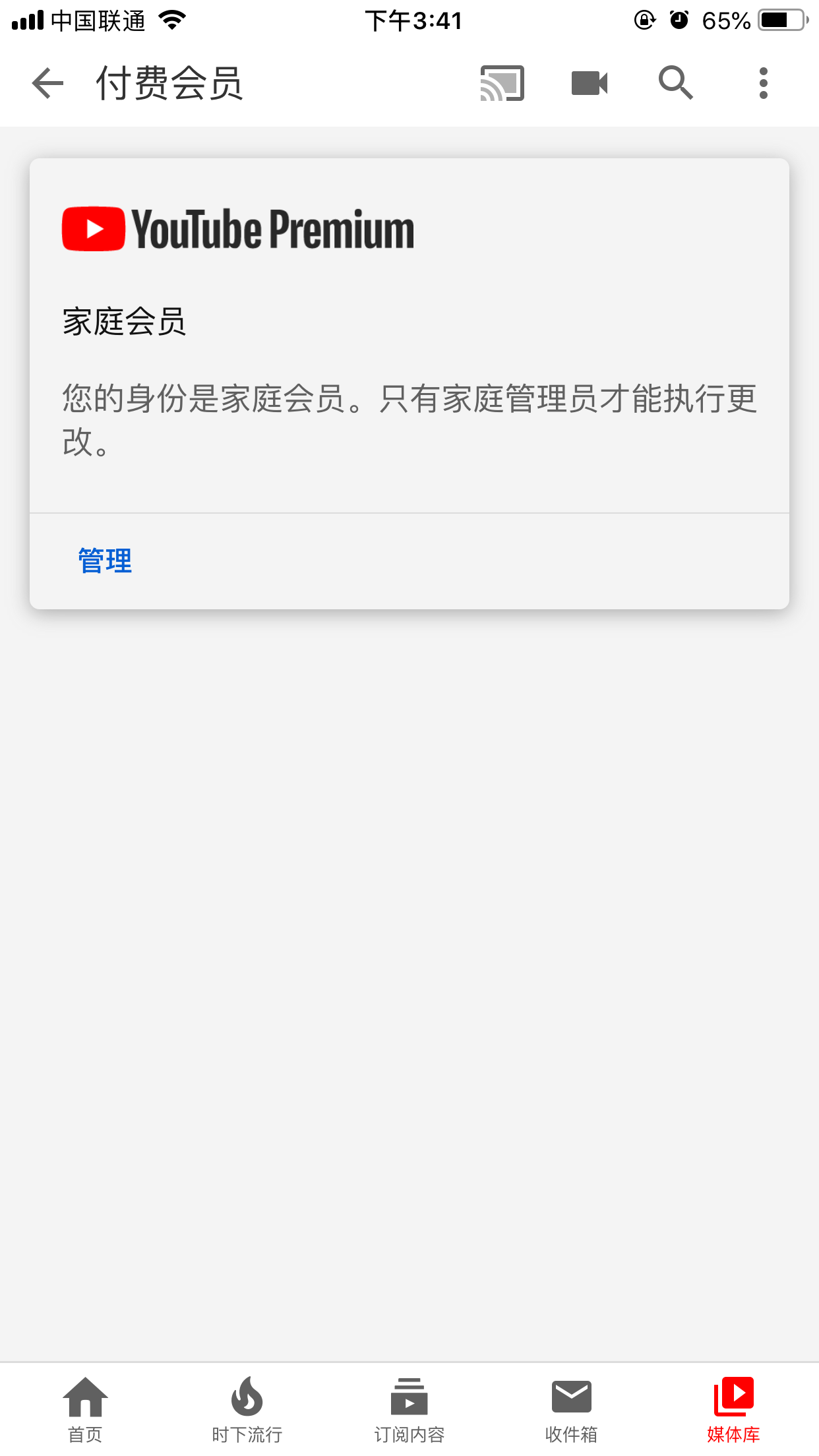Switch to the 时下流行 tab
The image size is (819, 1456).
[x=247, y=1410]
